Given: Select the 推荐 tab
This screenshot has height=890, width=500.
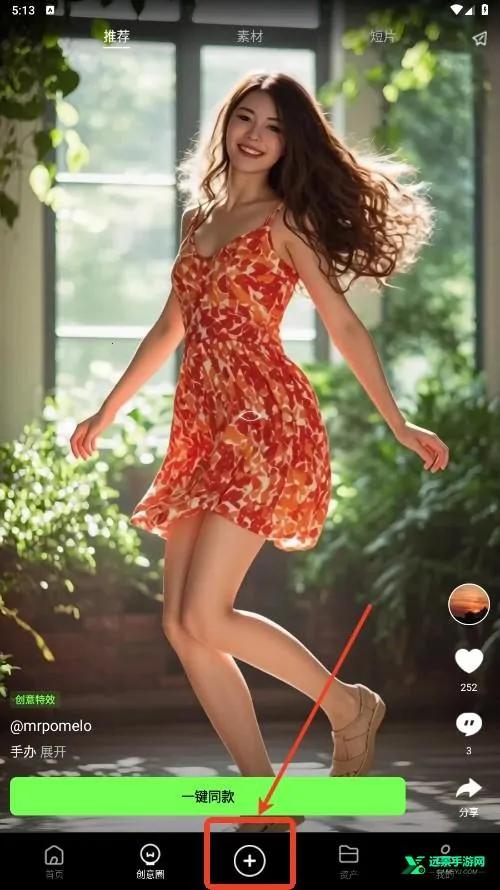Looking at the screenshot, I should (x=117, y=37).
